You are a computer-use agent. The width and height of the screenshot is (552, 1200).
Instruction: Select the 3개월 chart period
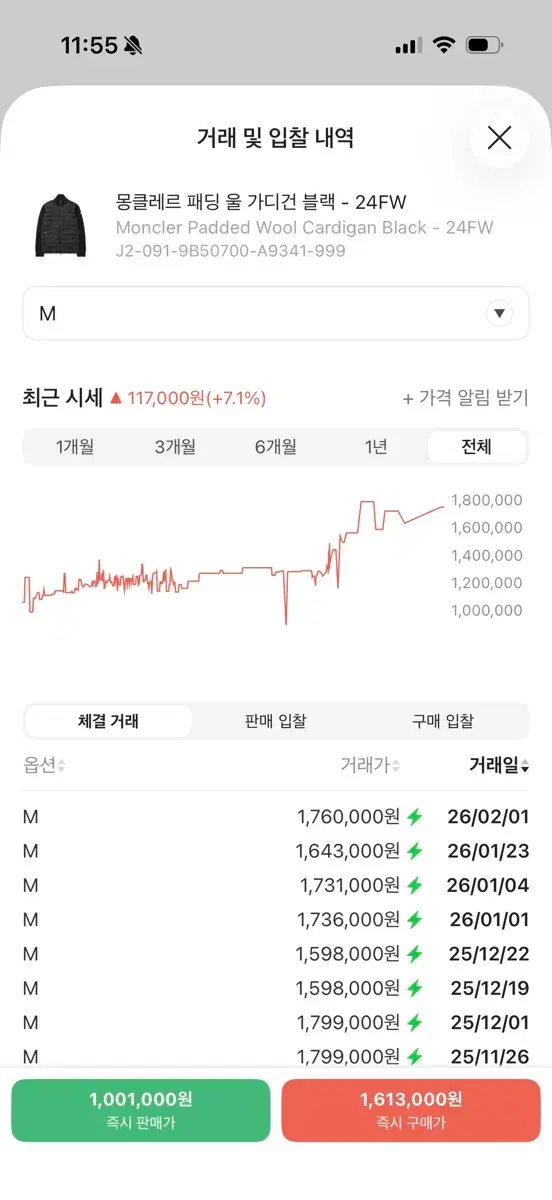point(175,447)
